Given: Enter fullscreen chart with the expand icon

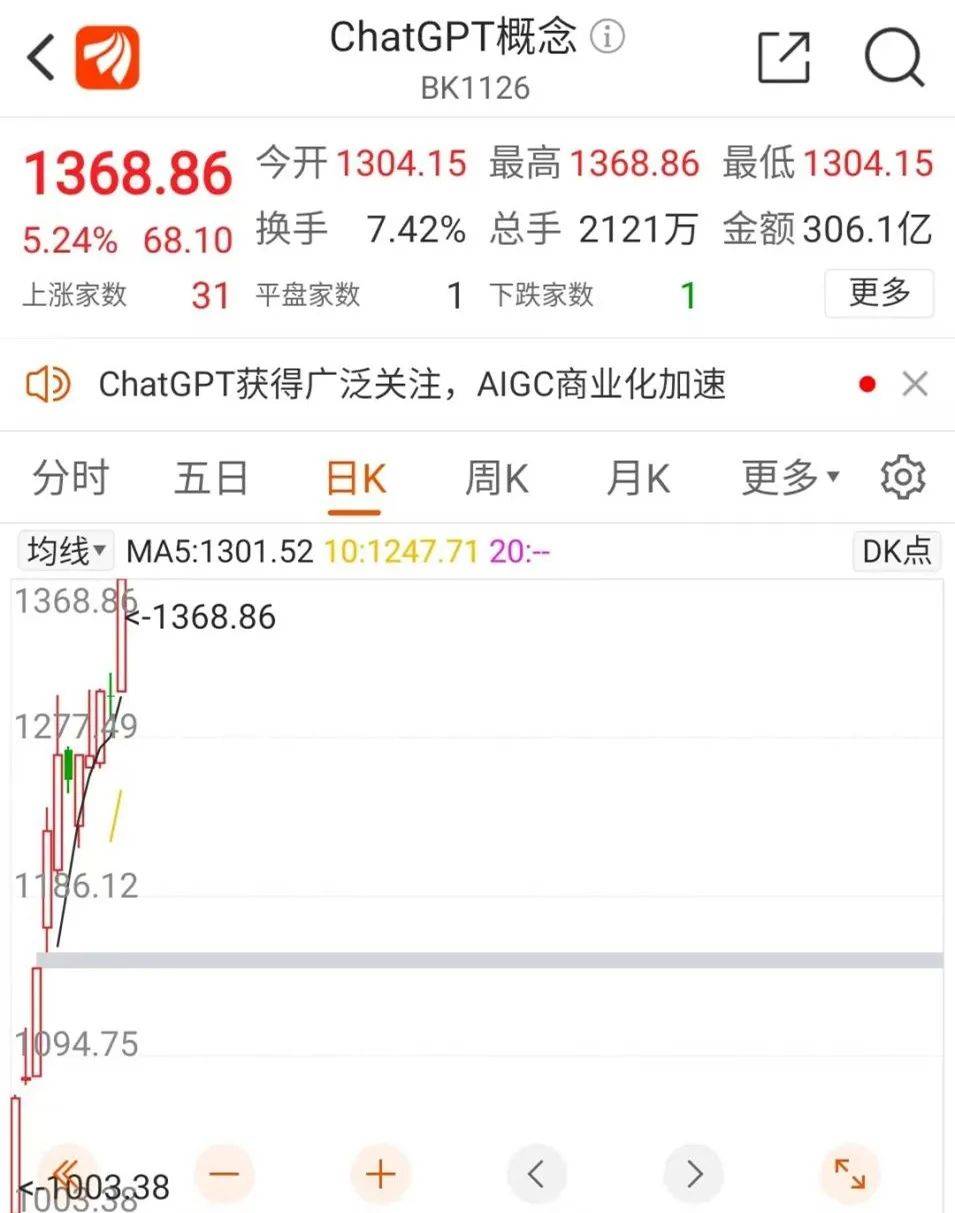Looking at the screenshot, I should pyautogui.click(x=849, y=1174).
